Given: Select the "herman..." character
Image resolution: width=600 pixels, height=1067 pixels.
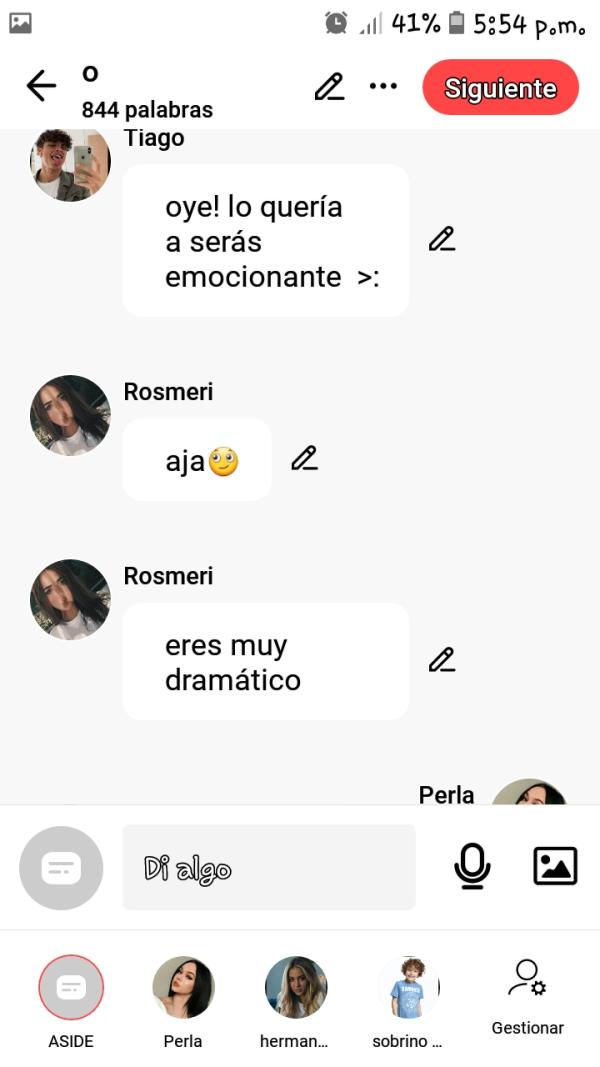Looking at the screenshot, I should tap(296, 988).
